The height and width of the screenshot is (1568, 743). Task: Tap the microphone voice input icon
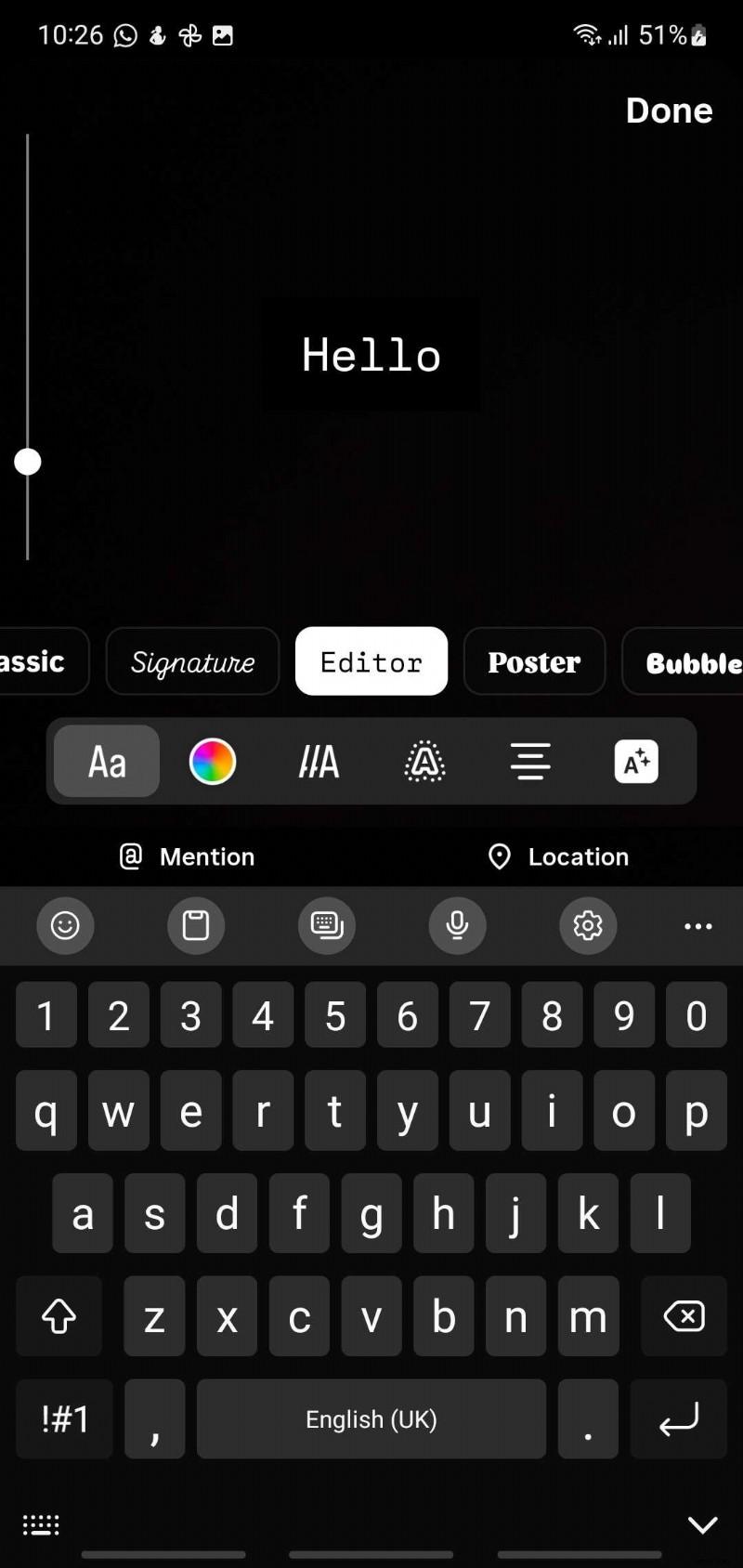coord(458,926)
